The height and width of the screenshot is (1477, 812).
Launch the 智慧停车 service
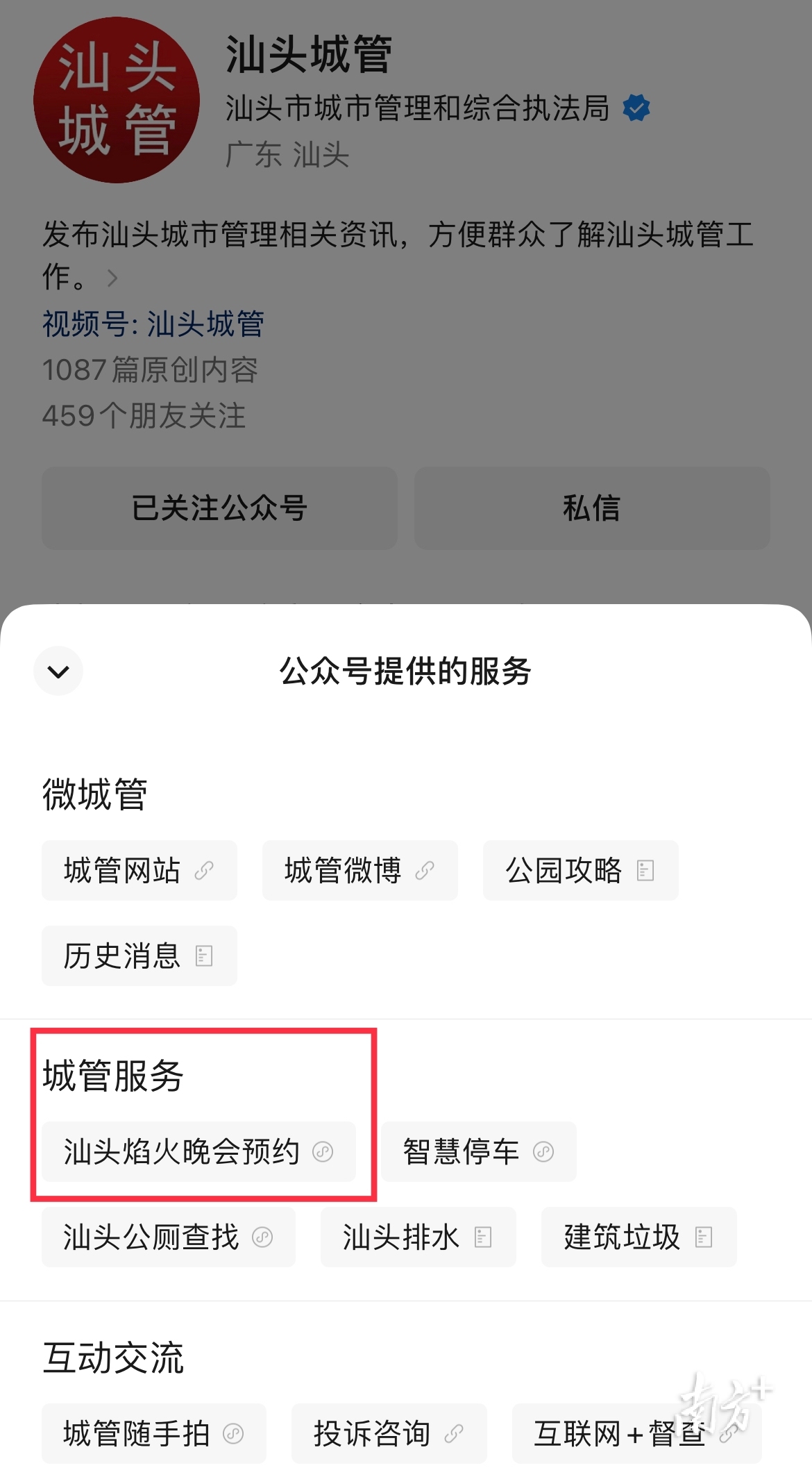478,1151
